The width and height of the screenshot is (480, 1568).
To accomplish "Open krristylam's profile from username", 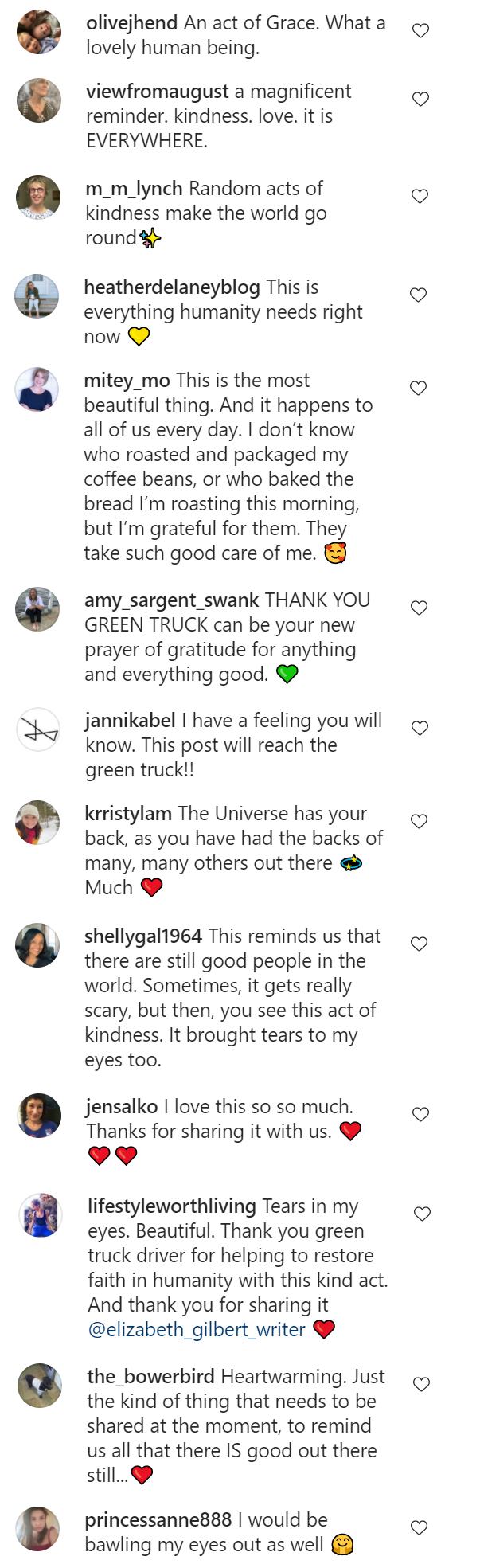I will [x=128, y=814].
